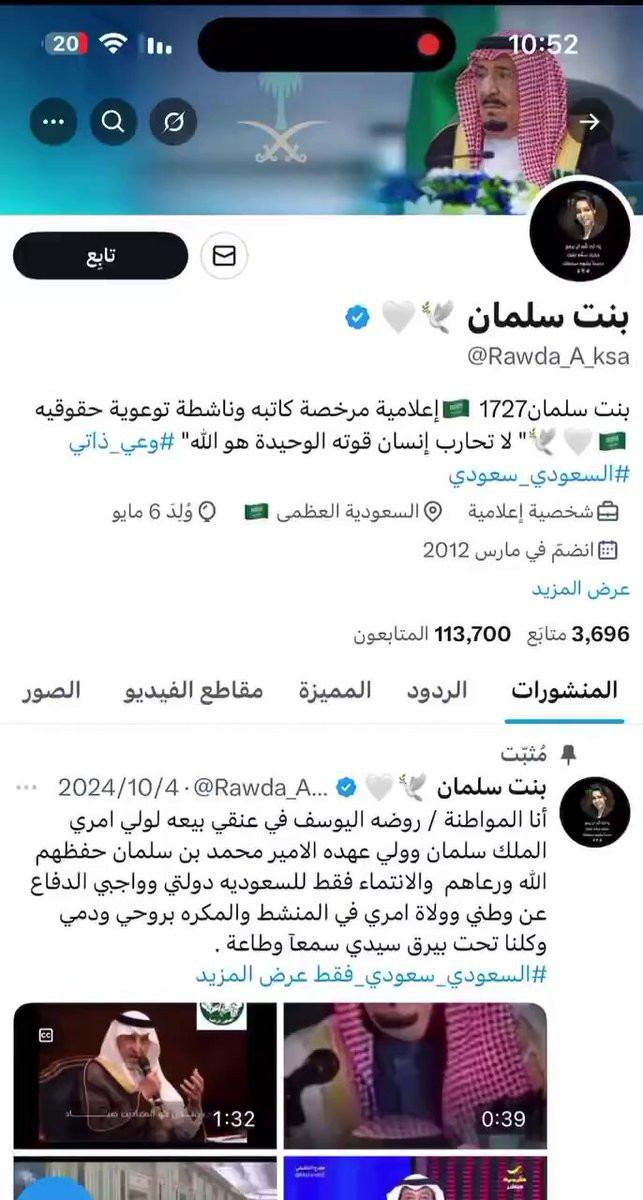
Task: Follow the account with the تابع button
Action: 100,256
